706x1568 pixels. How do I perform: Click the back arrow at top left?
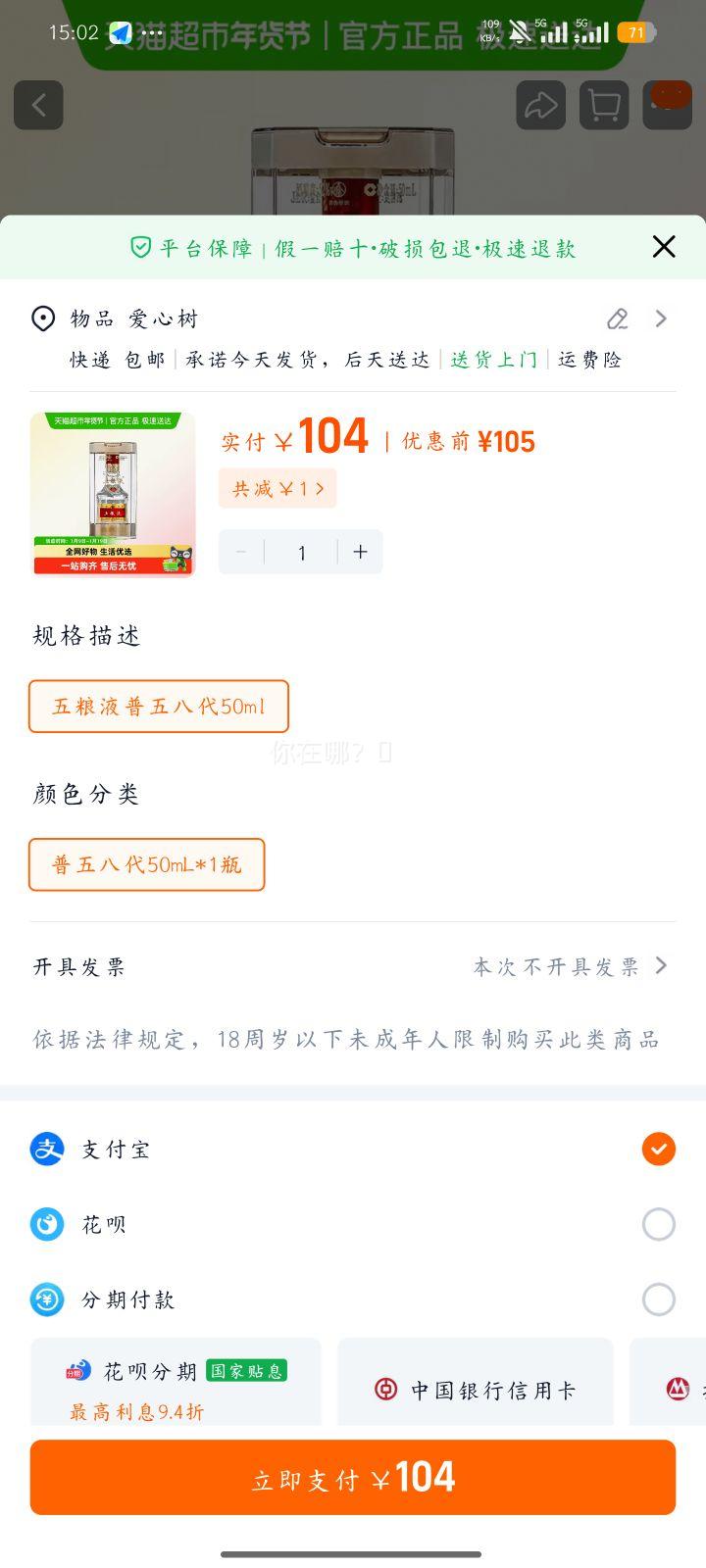tap(38, 105)
